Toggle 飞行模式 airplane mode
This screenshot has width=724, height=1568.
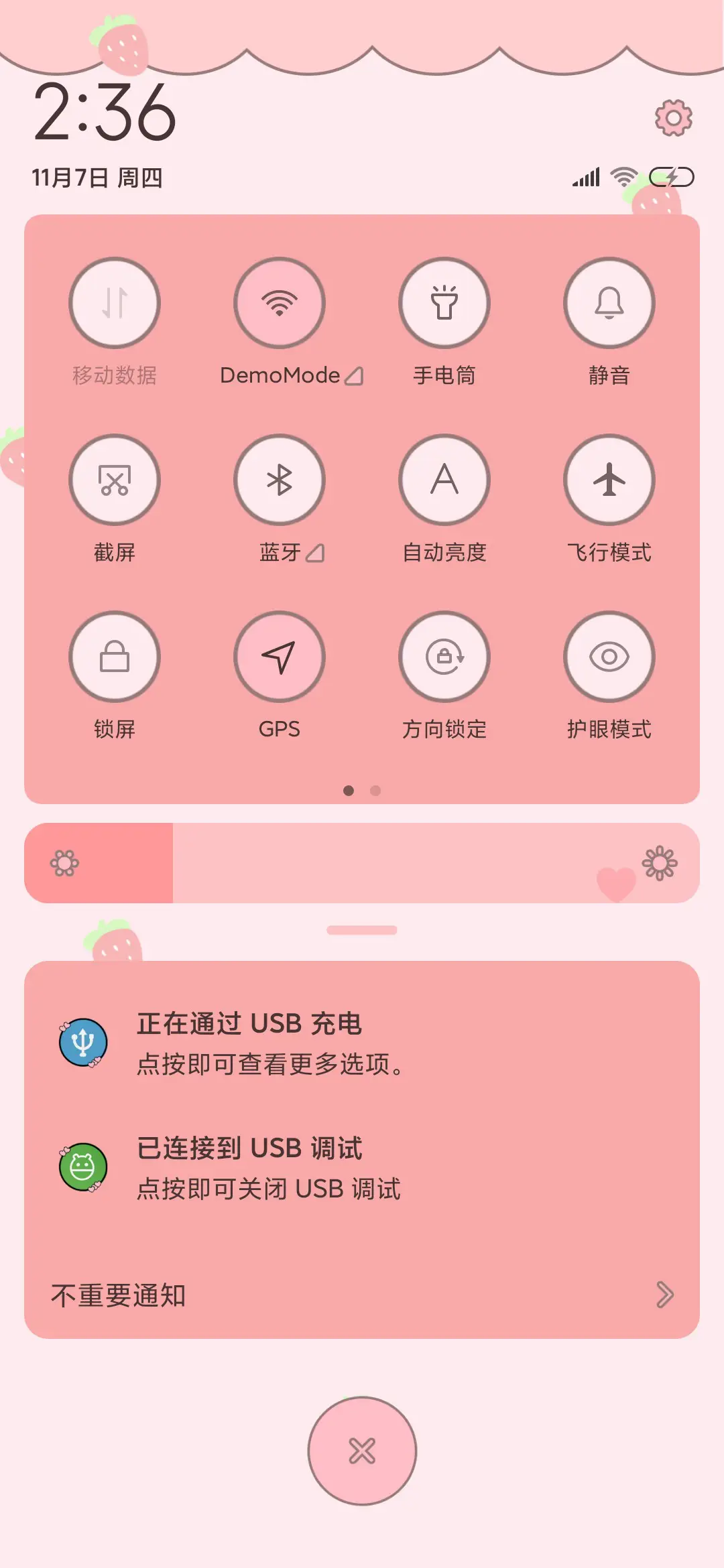[609, 480]
